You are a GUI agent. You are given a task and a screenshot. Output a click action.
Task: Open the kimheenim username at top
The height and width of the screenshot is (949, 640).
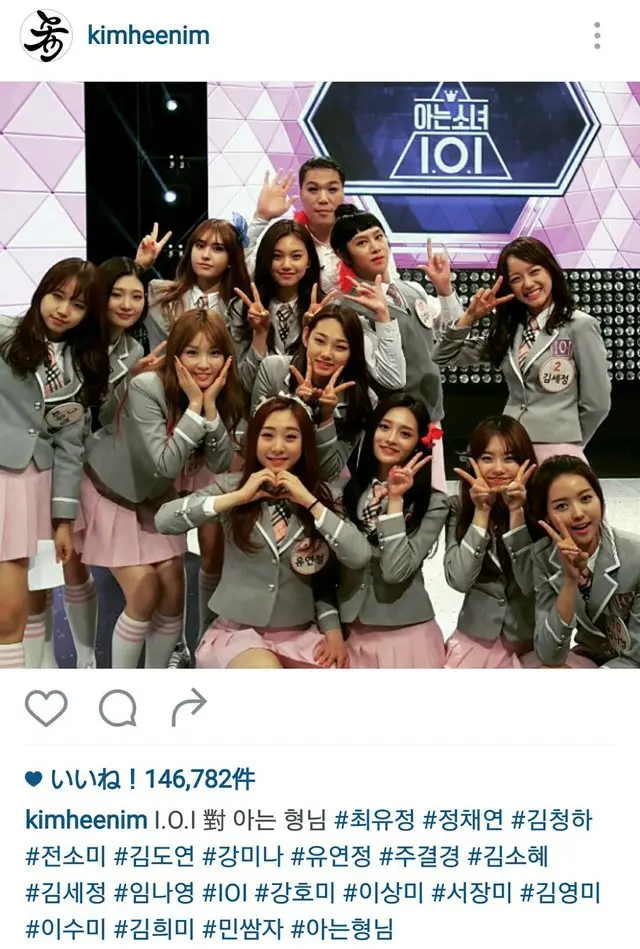pos(148,37)
